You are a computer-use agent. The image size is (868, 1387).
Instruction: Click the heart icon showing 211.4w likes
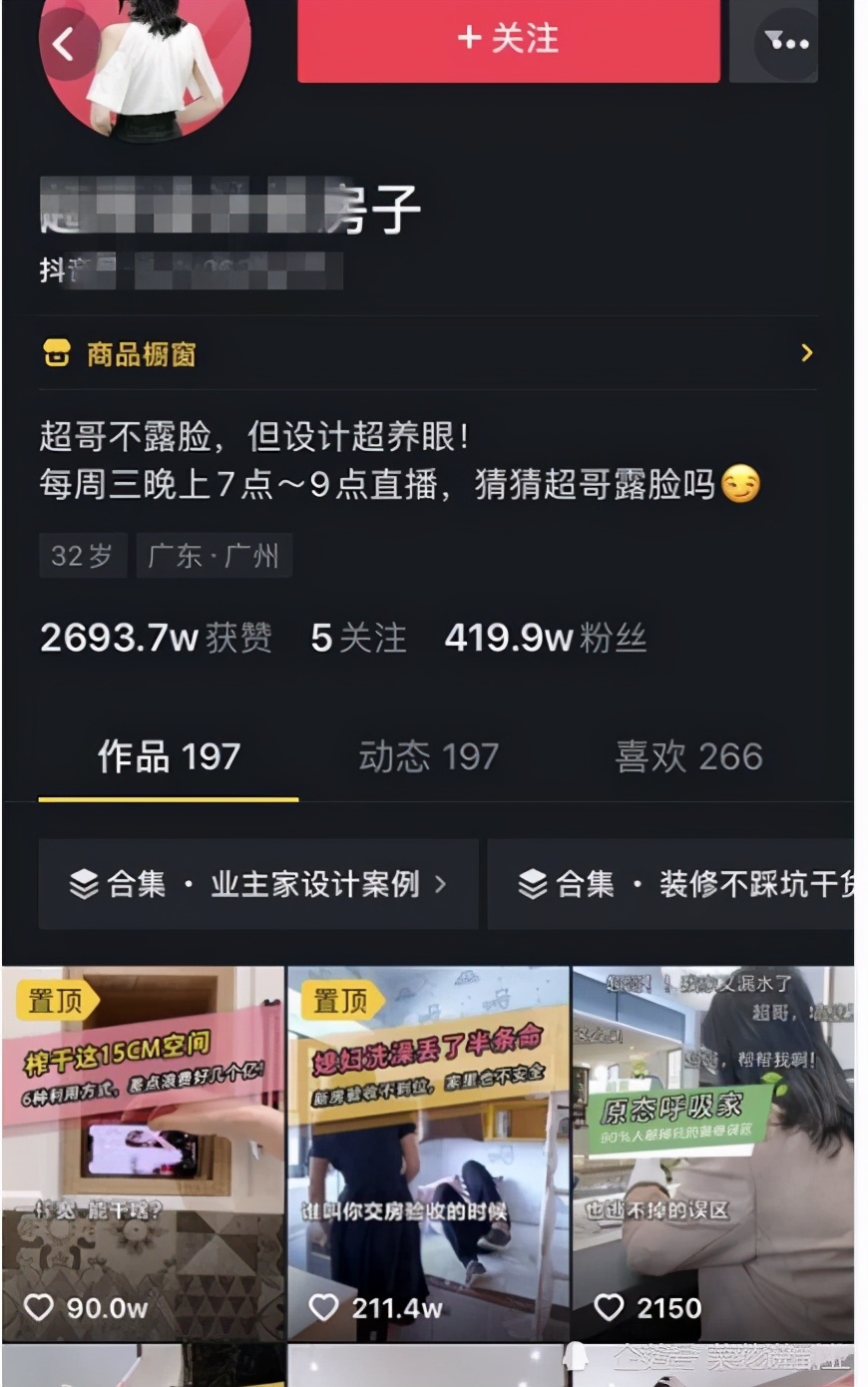[322, 1307]
